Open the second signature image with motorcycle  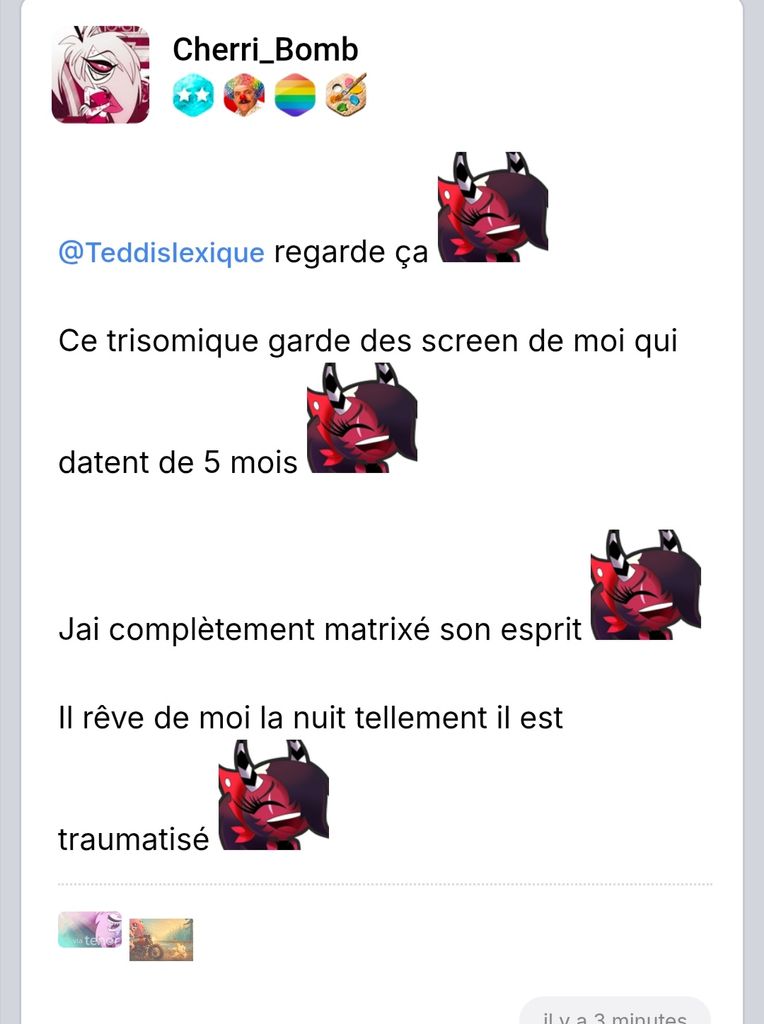tap(161, 940)
